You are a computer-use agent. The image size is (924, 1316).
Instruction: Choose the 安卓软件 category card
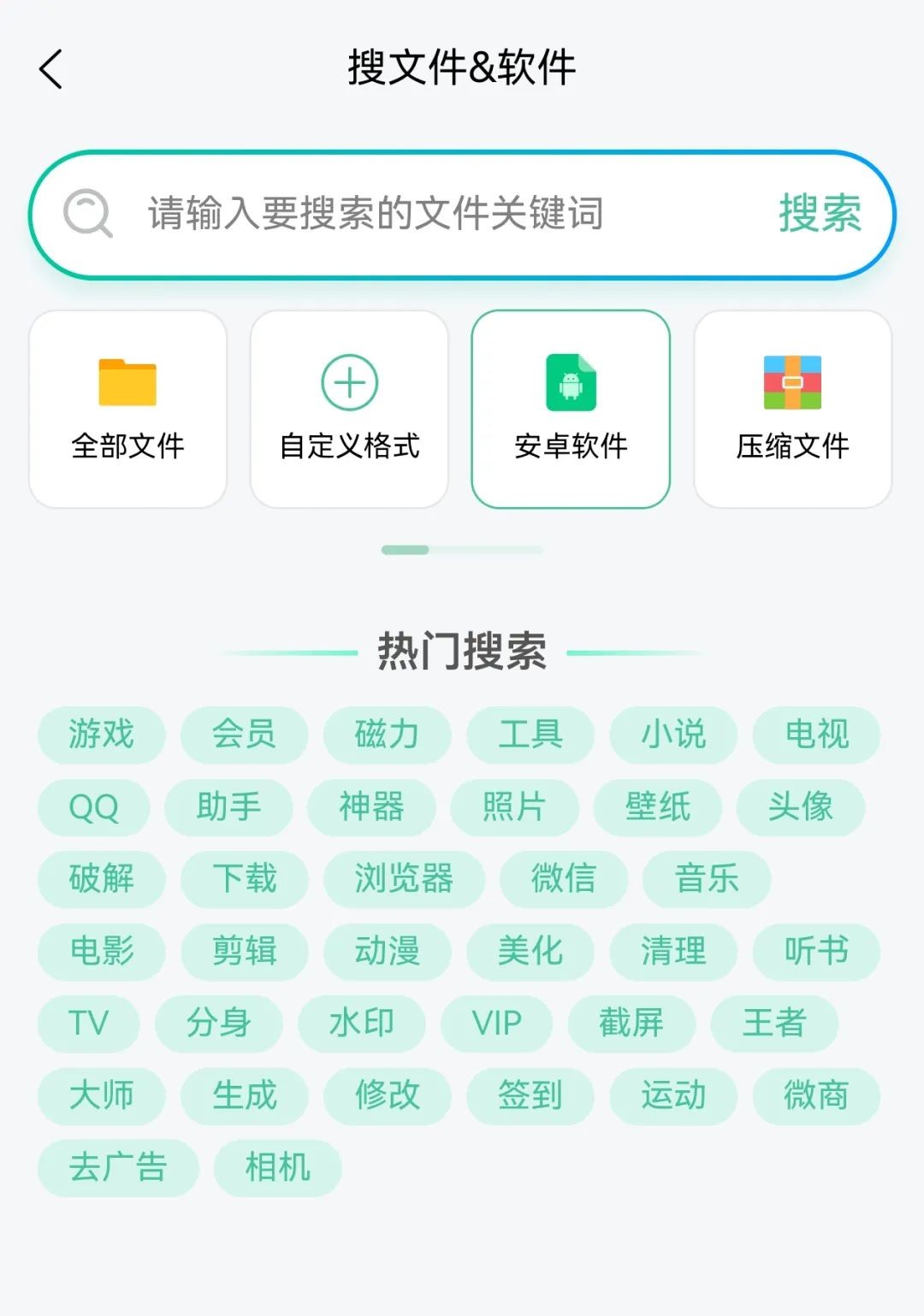[571, 410]
